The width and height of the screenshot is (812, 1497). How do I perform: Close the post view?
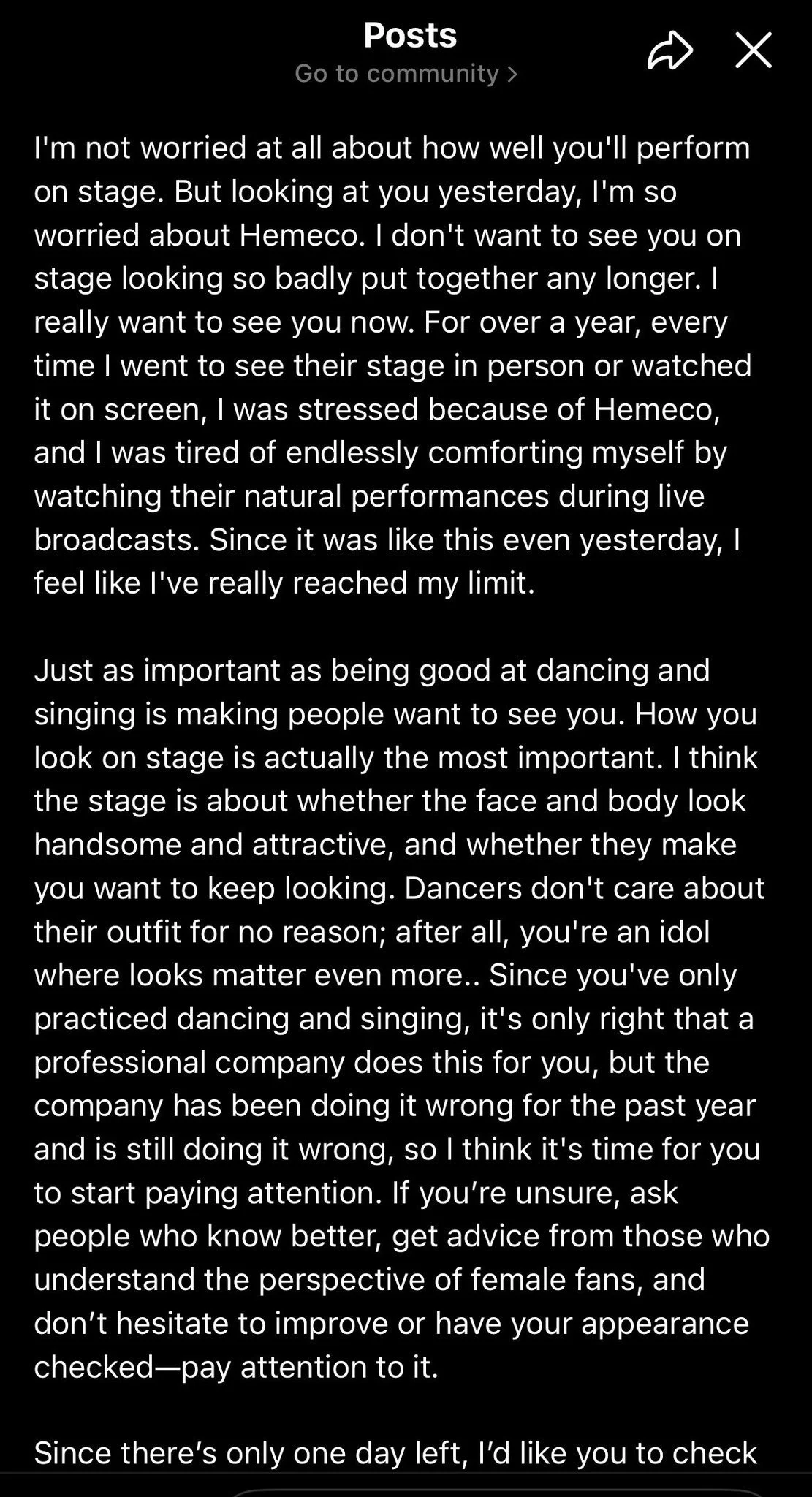point(754,50)
